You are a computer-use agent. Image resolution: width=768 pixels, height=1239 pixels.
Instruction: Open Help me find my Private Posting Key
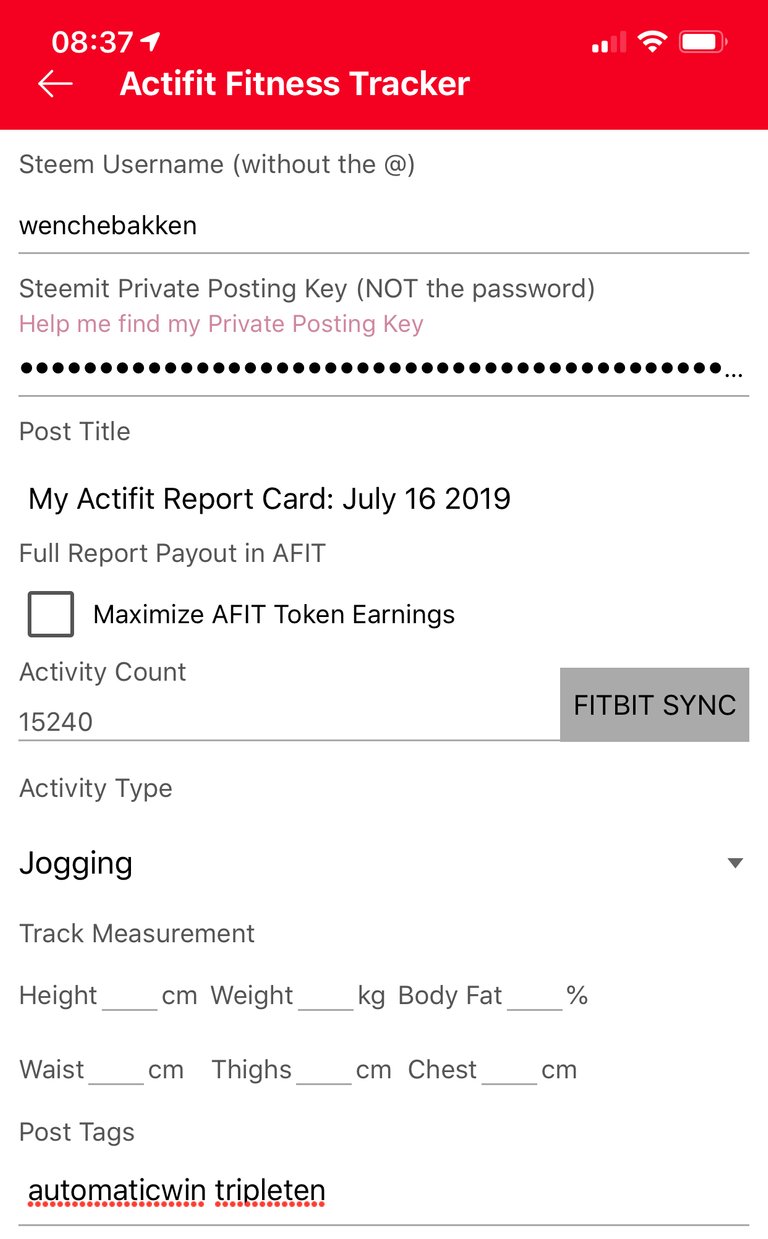coord(221,324)
